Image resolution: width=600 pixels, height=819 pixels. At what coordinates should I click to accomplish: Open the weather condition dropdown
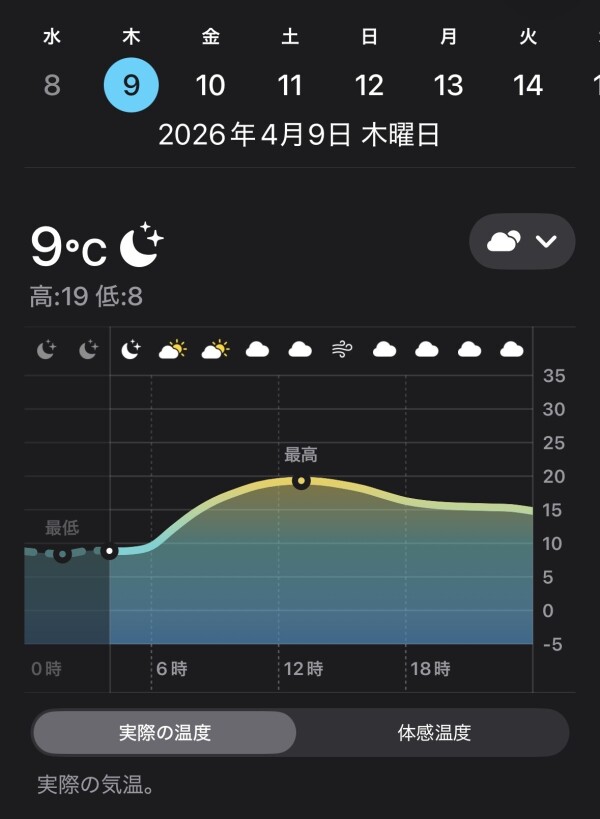(x=522, y=241)
